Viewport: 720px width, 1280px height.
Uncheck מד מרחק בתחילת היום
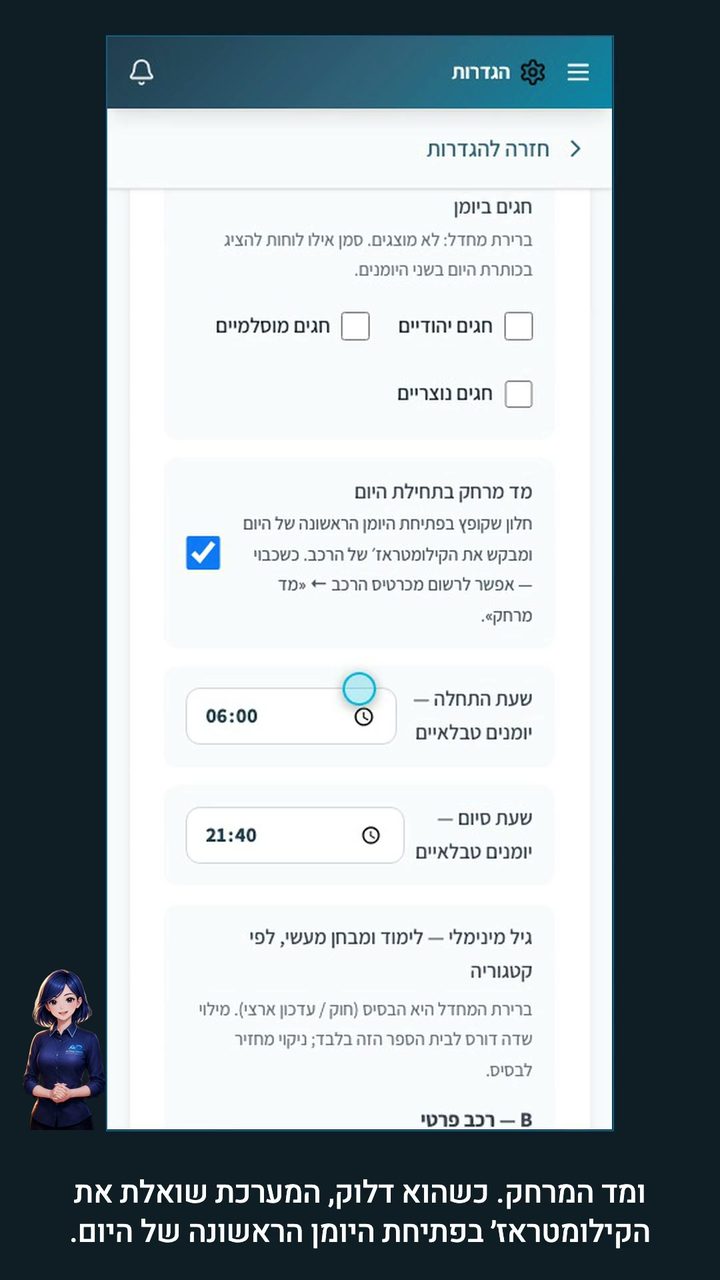203,553
